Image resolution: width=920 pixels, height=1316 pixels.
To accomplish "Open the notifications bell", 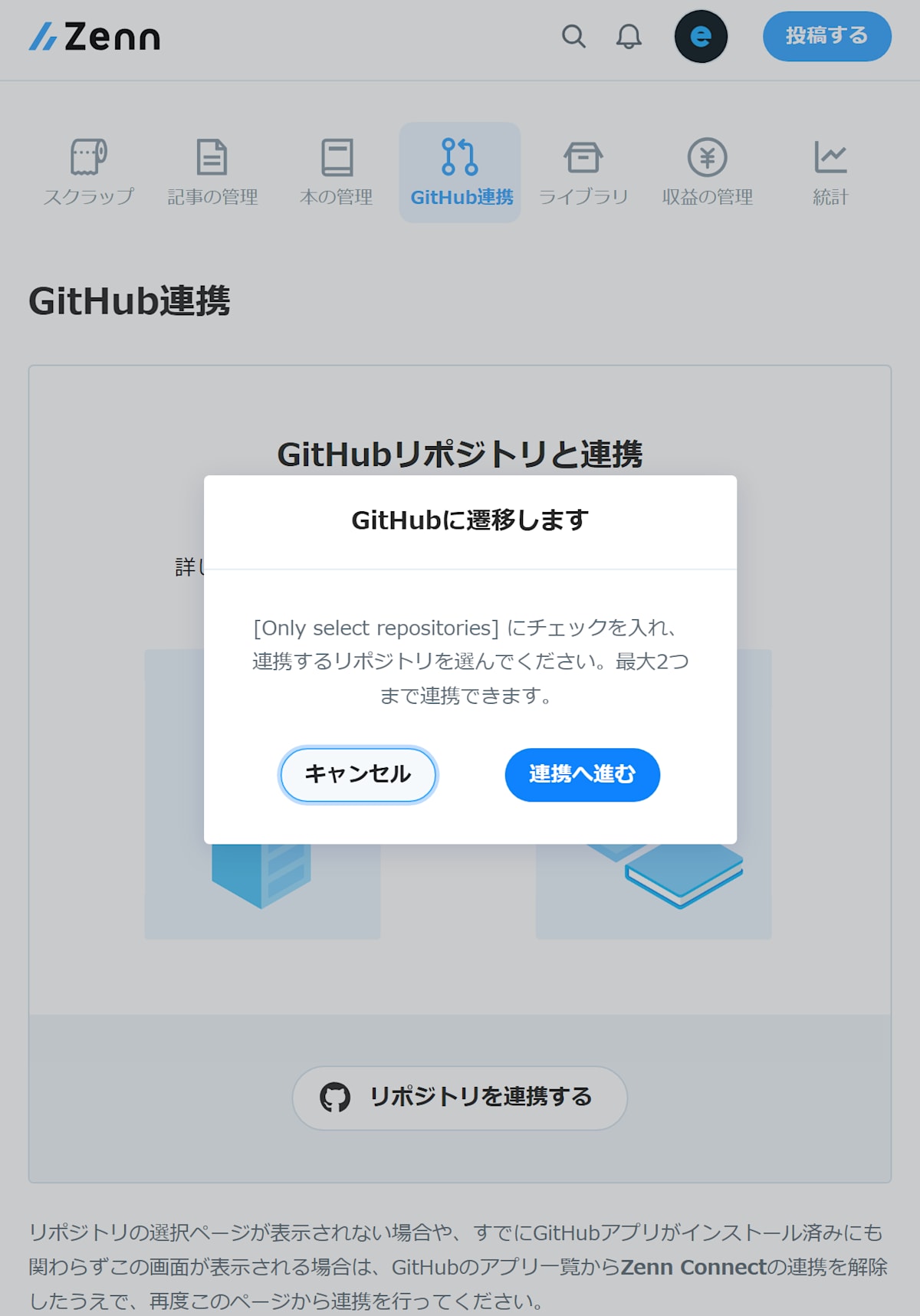I will [629, 36].
